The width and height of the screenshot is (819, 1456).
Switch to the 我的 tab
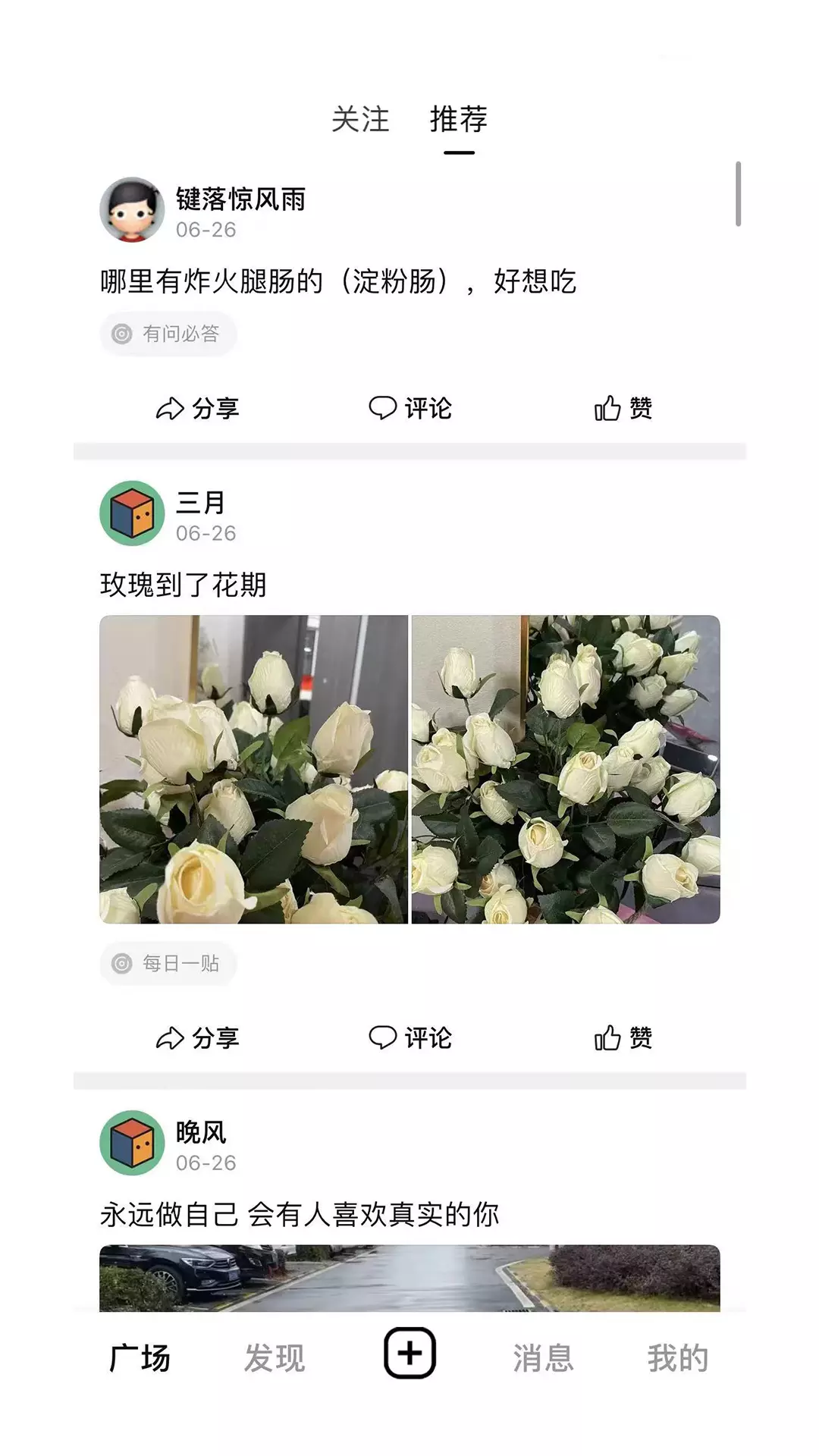point(678,1357)
